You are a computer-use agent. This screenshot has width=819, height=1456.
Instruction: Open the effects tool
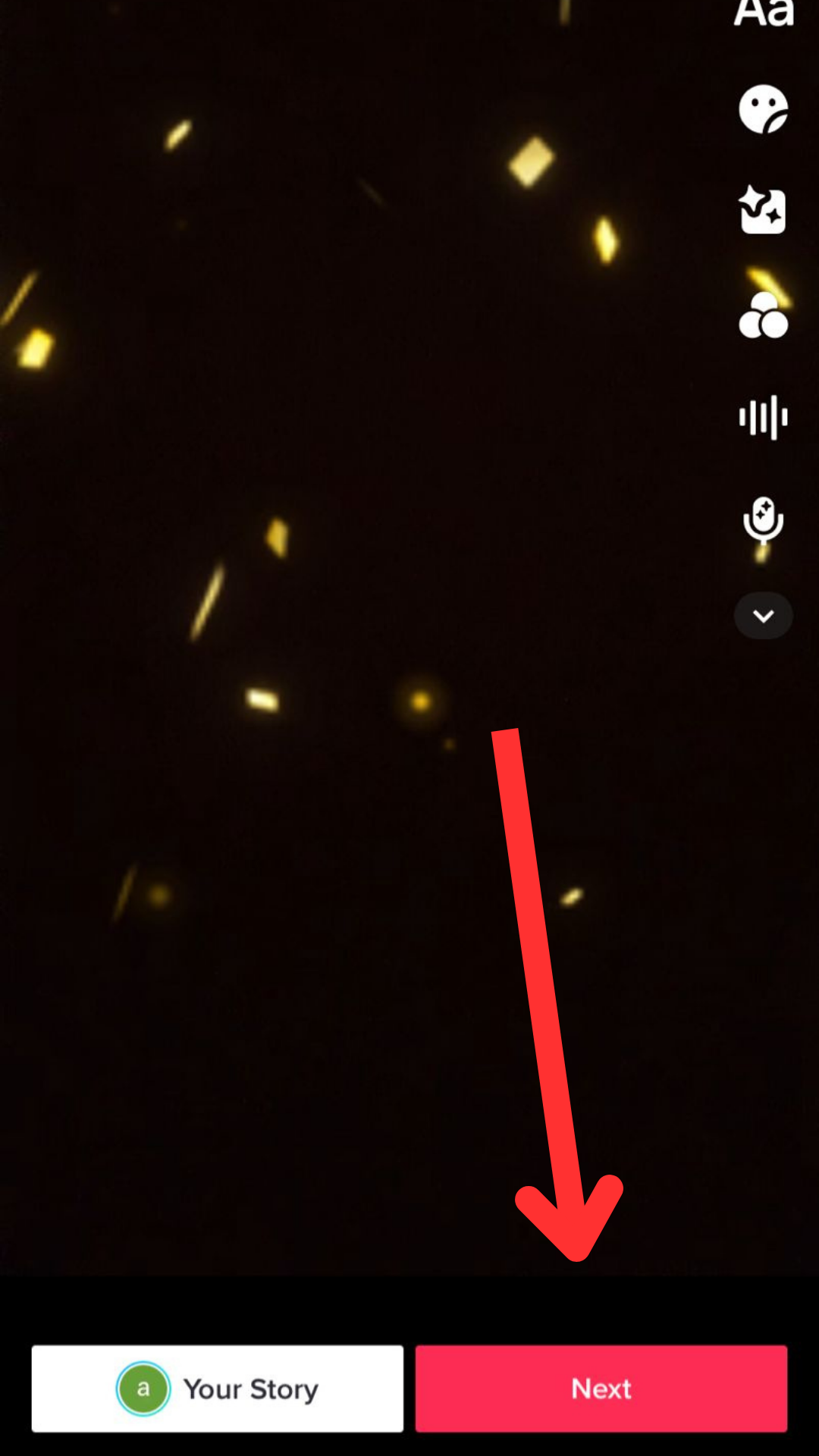tap(763, 211)
